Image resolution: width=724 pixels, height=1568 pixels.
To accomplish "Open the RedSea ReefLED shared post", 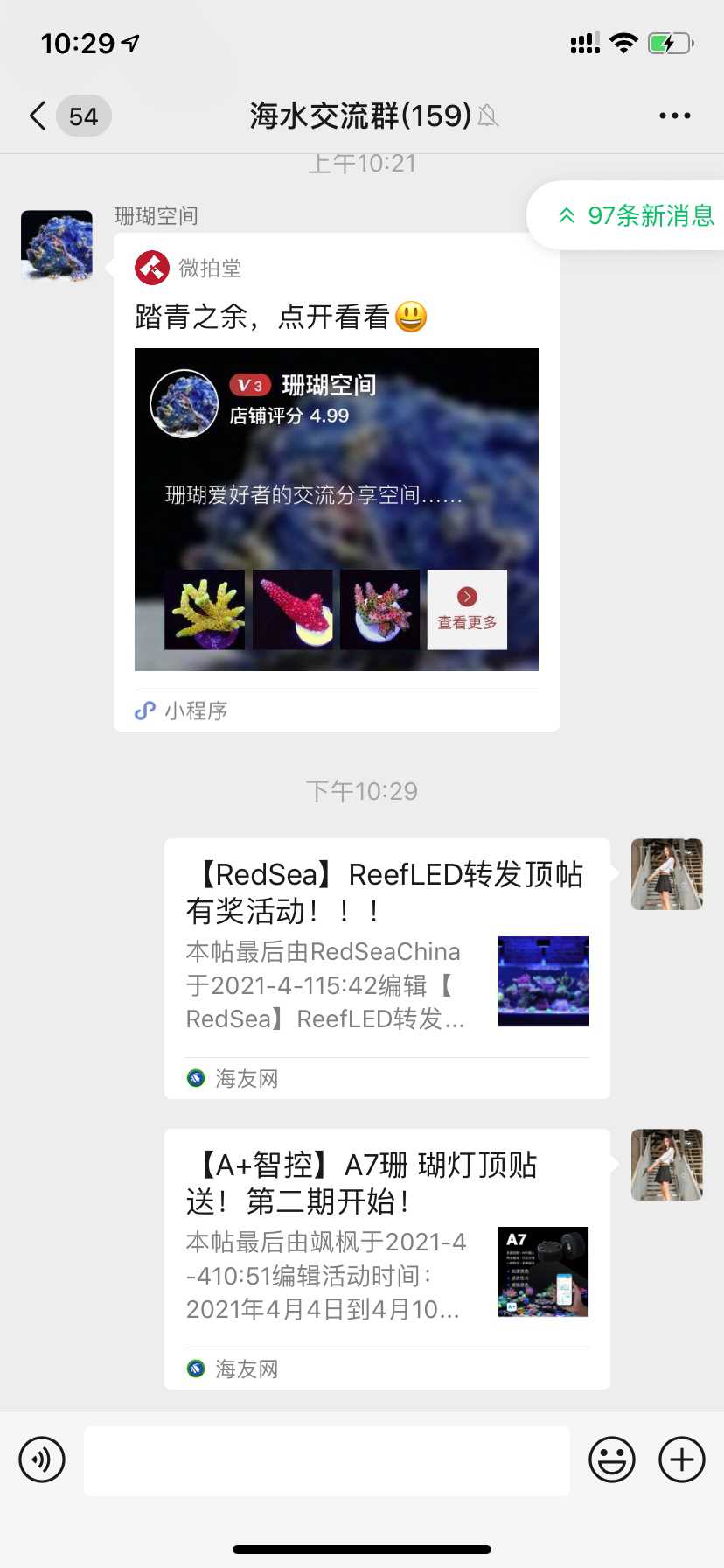I will (386, 968).
